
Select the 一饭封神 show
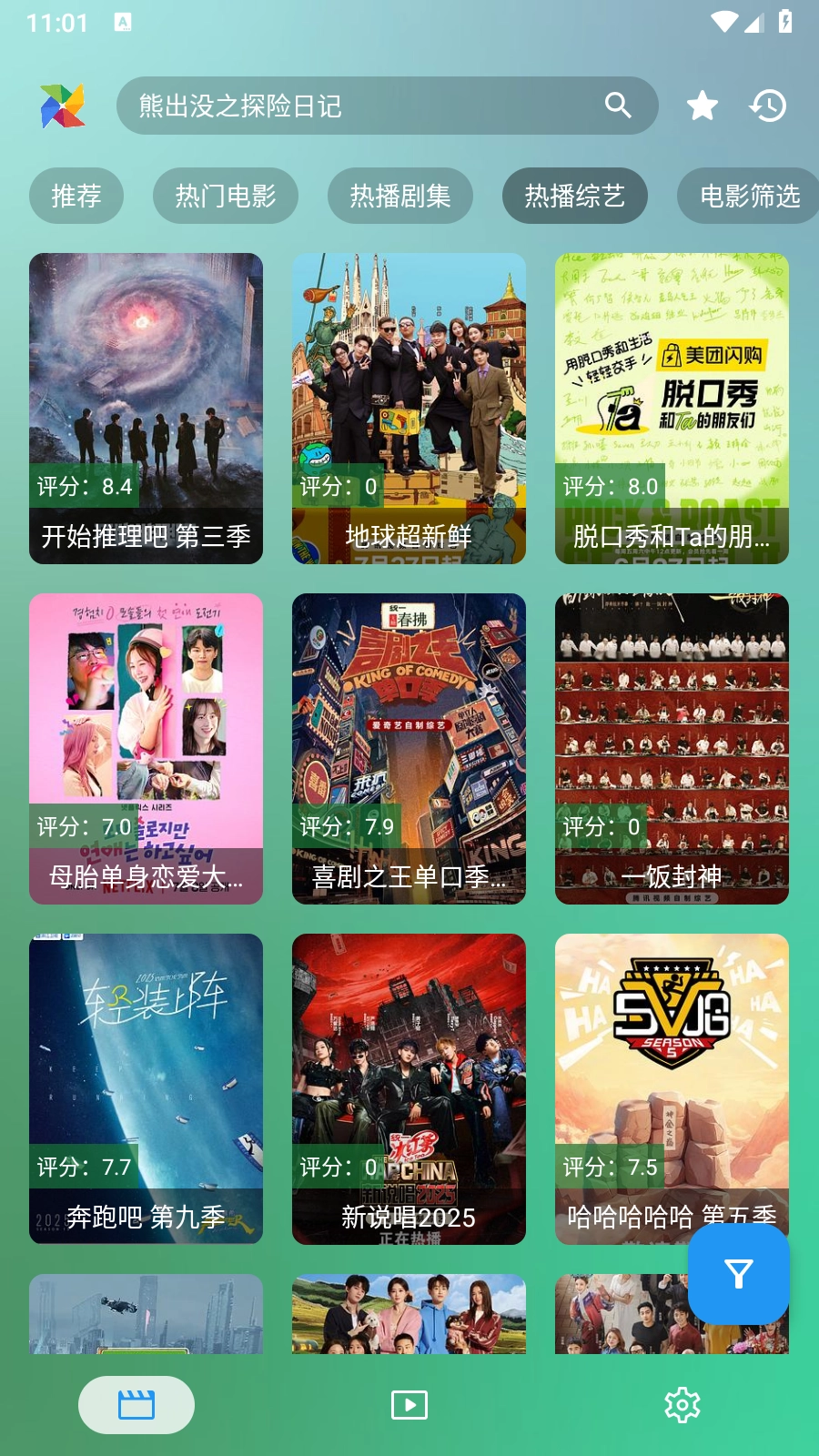pyautogui.click(x=672, y=748)
